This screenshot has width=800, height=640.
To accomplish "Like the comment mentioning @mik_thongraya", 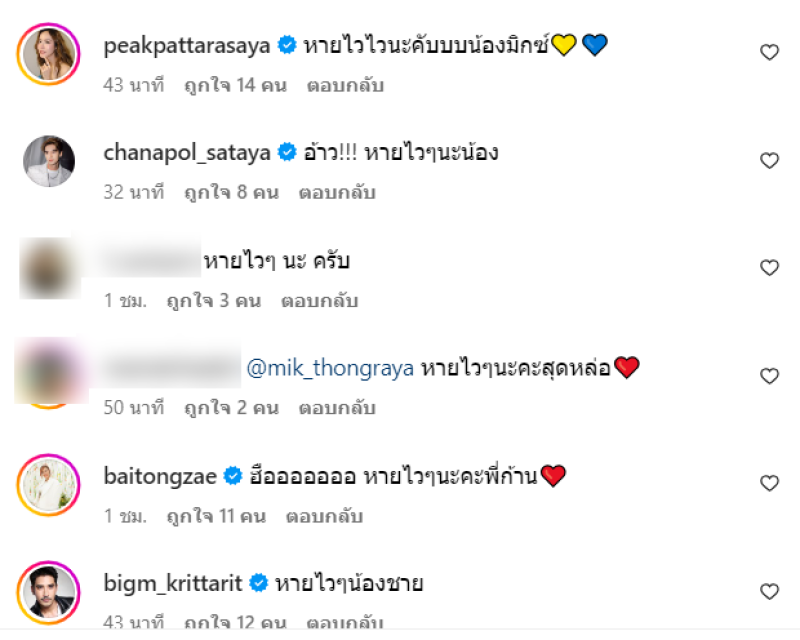I will pyautogui.click(x=769, y=377).
